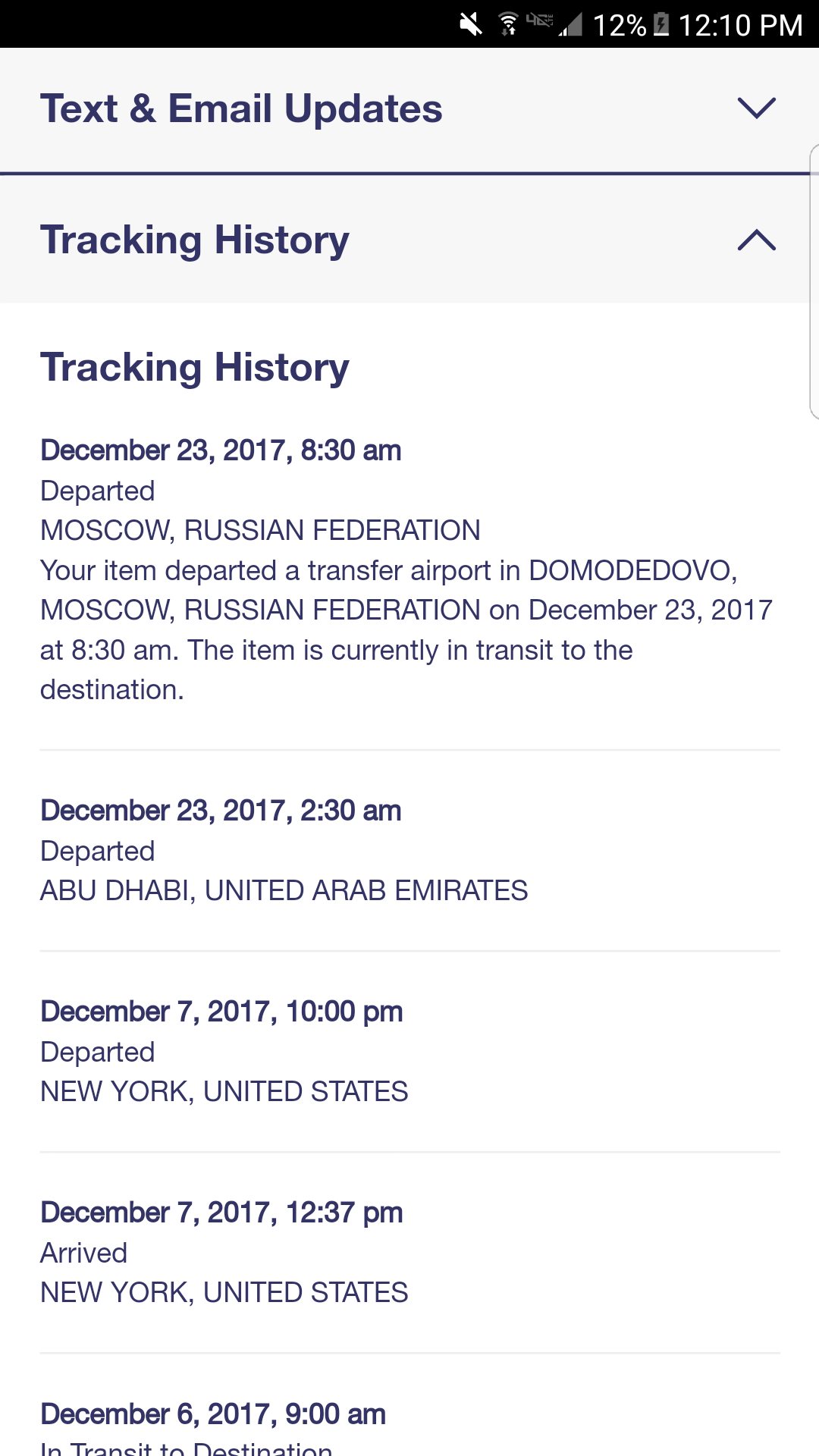Expand the Text & Email Updates section
819x1456 pixels.
756,108
